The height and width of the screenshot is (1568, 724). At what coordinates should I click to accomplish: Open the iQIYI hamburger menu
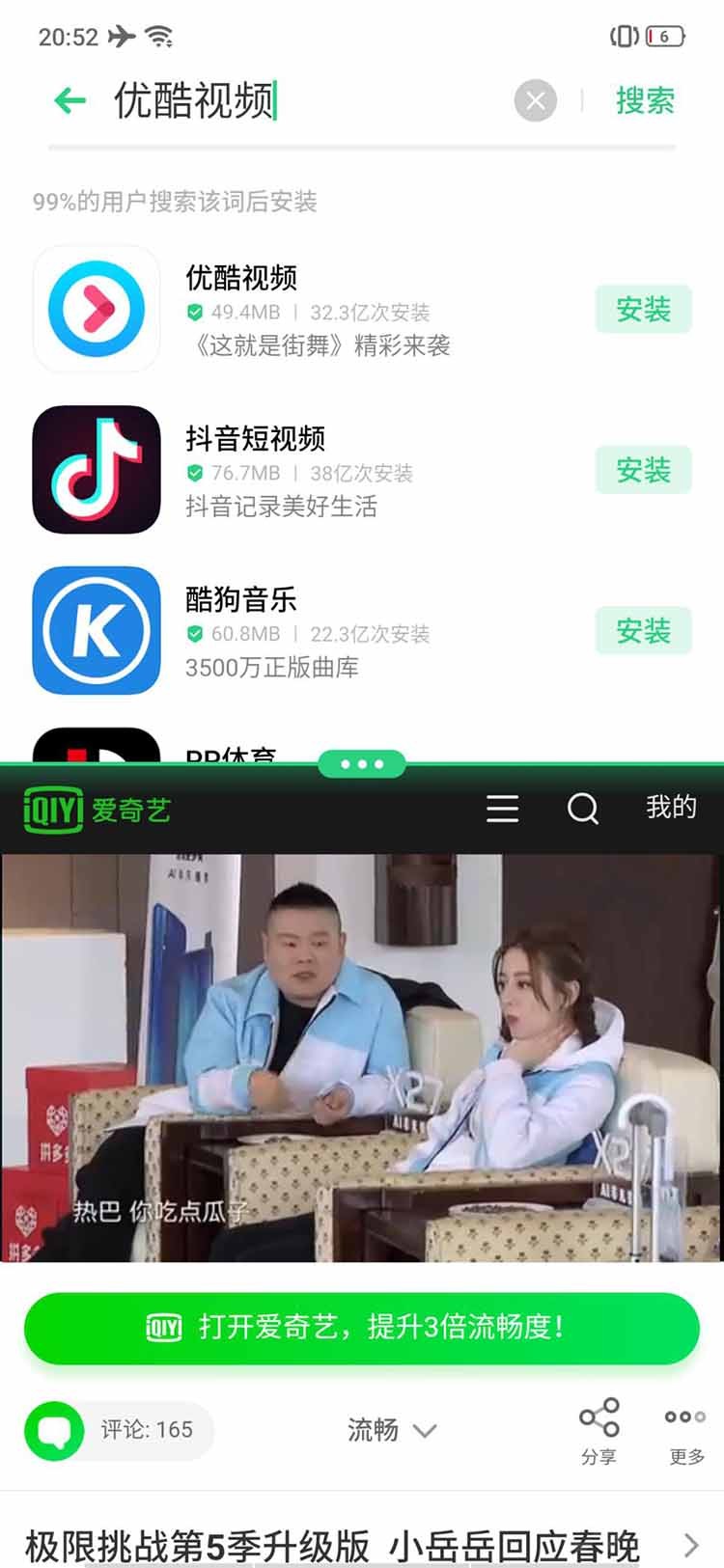(502, 809)
